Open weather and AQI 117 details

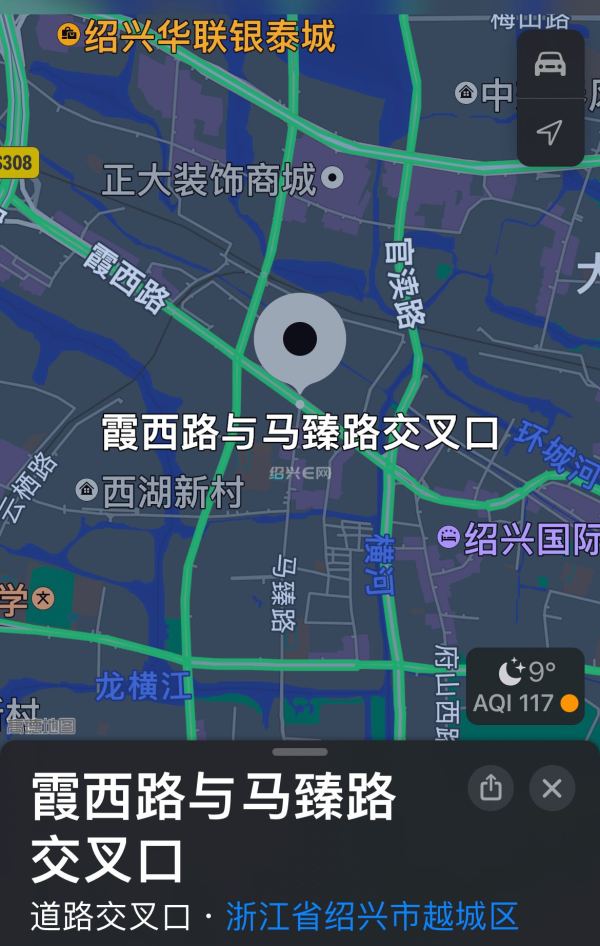tap(525, 686)
